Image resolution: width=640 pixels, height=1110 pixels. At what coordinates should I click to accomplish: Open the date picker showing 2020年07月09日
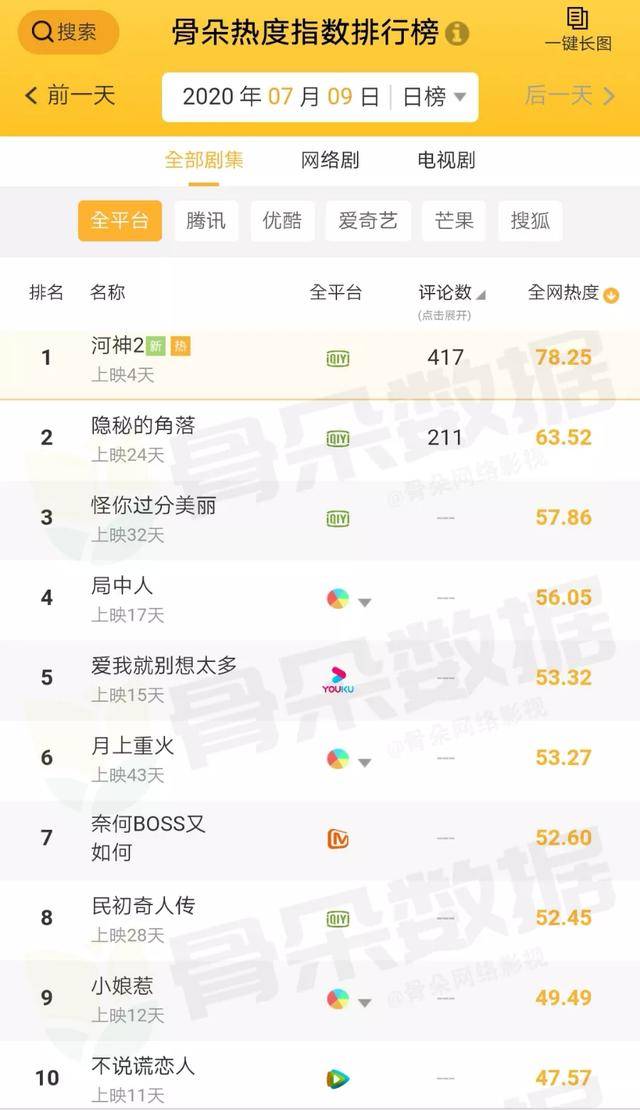320,97
